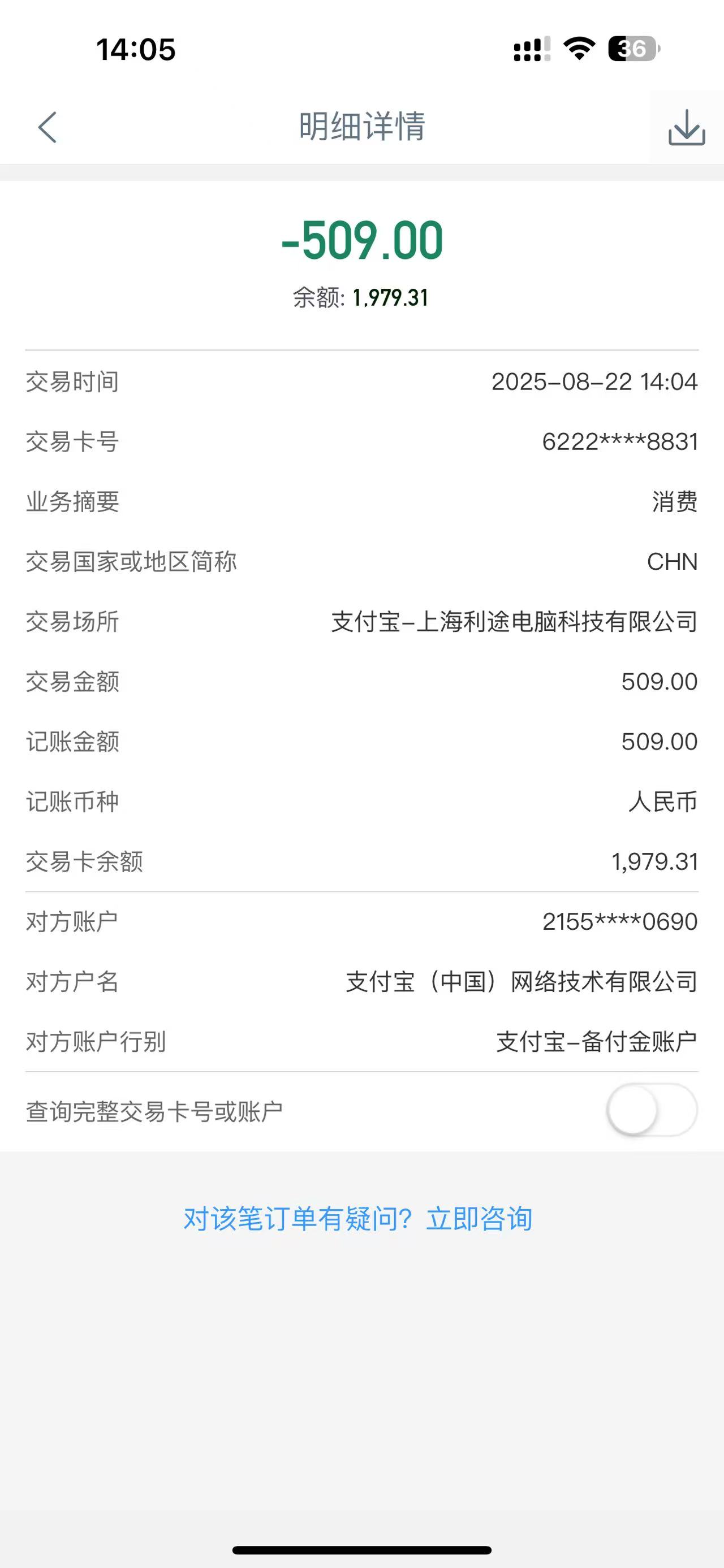Enable the 查询完整交易卡号或账户 switch
724x1568 pixels.
[652, 1110]
